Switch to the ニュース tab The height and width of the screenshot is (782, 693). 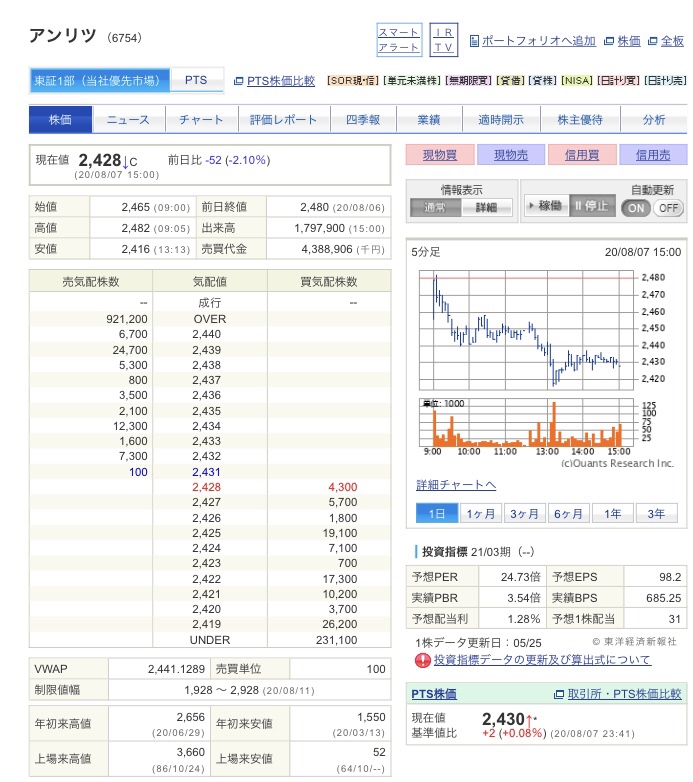click(x=128, y=120)
